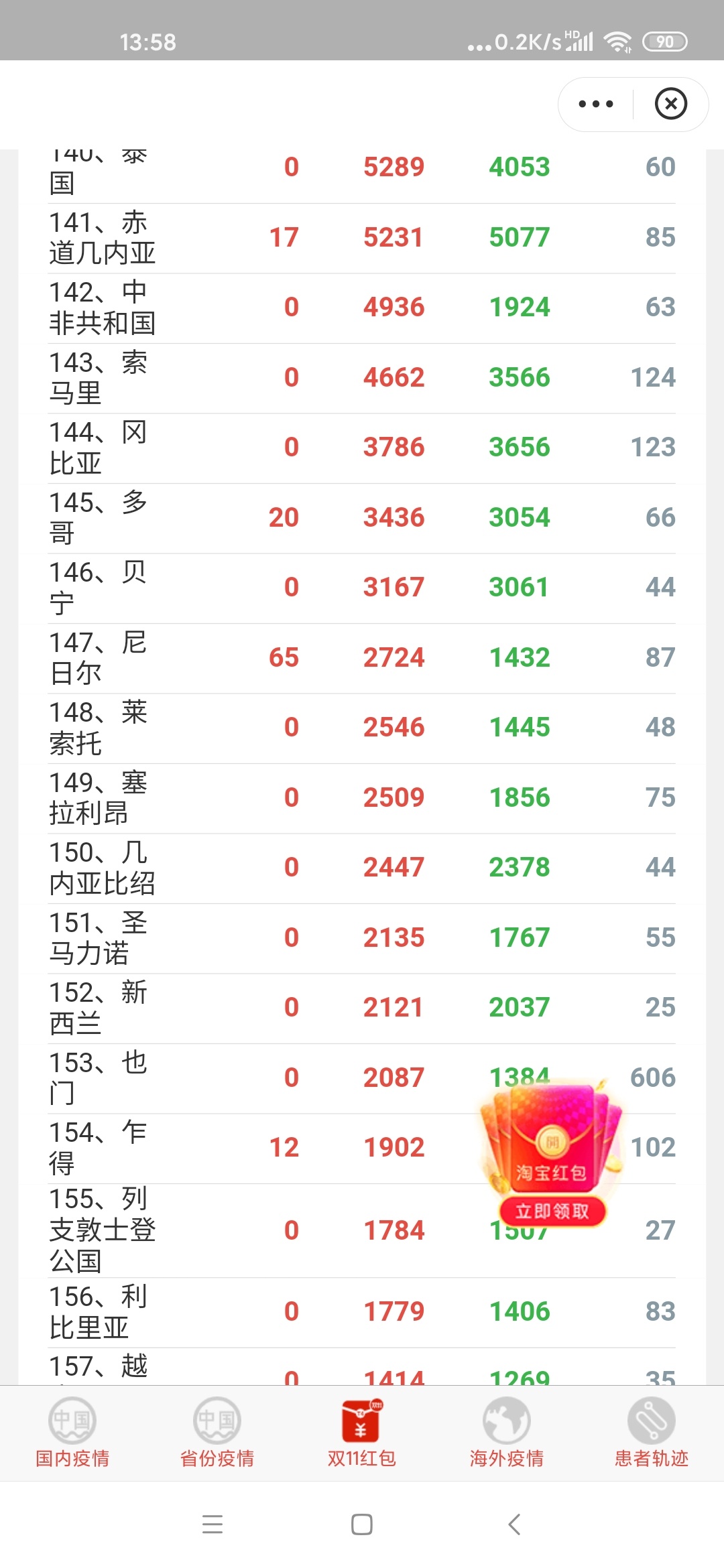This screenshot has width=724, height=1568.
Task: Switch to the 国内疫情 tab
Action: [x=72, y=1433]
